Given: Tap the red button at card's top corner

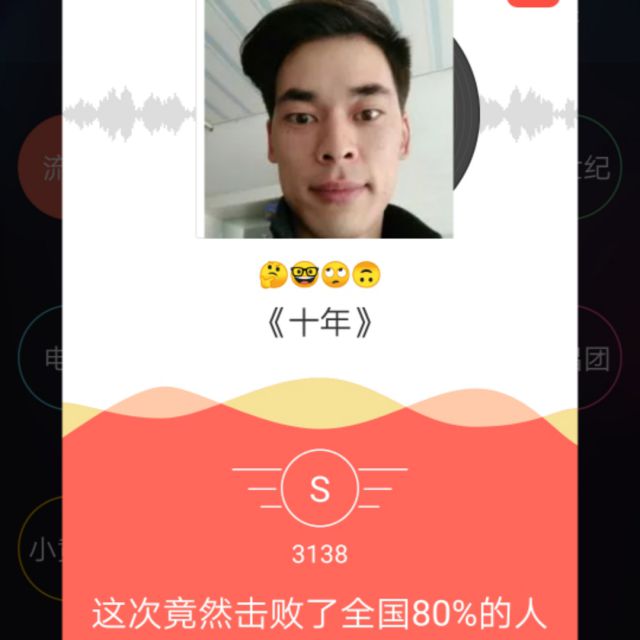Looking at the screenshot, I should [x=533, y=3].
